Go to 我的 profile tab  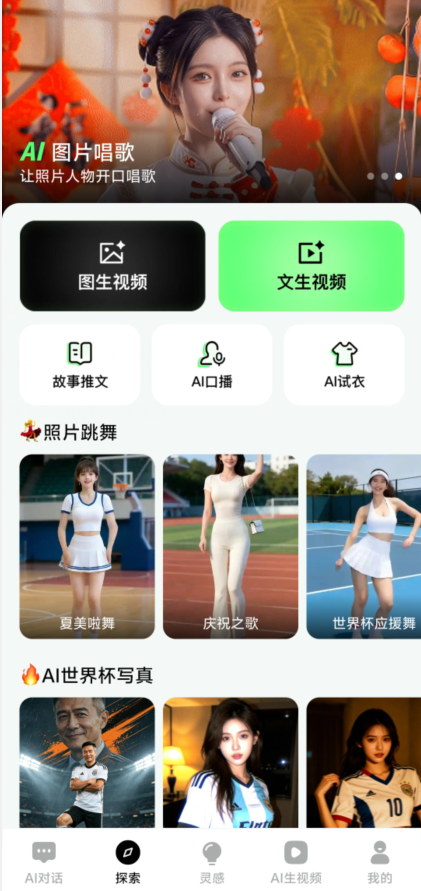tap(380, 863)
